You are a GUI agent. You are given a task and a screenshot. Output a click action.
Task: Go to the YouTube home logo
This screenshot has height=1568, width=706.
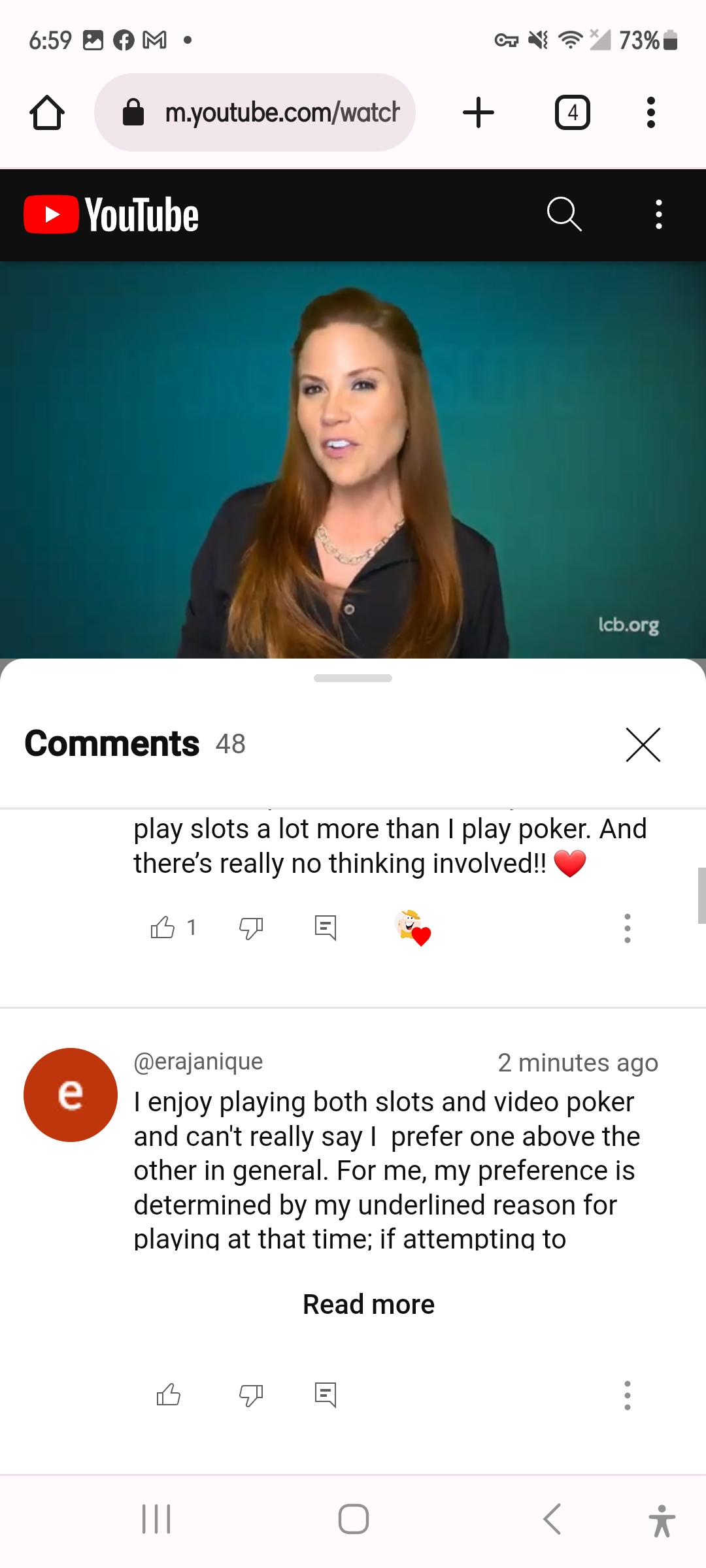tap(111, 215)
